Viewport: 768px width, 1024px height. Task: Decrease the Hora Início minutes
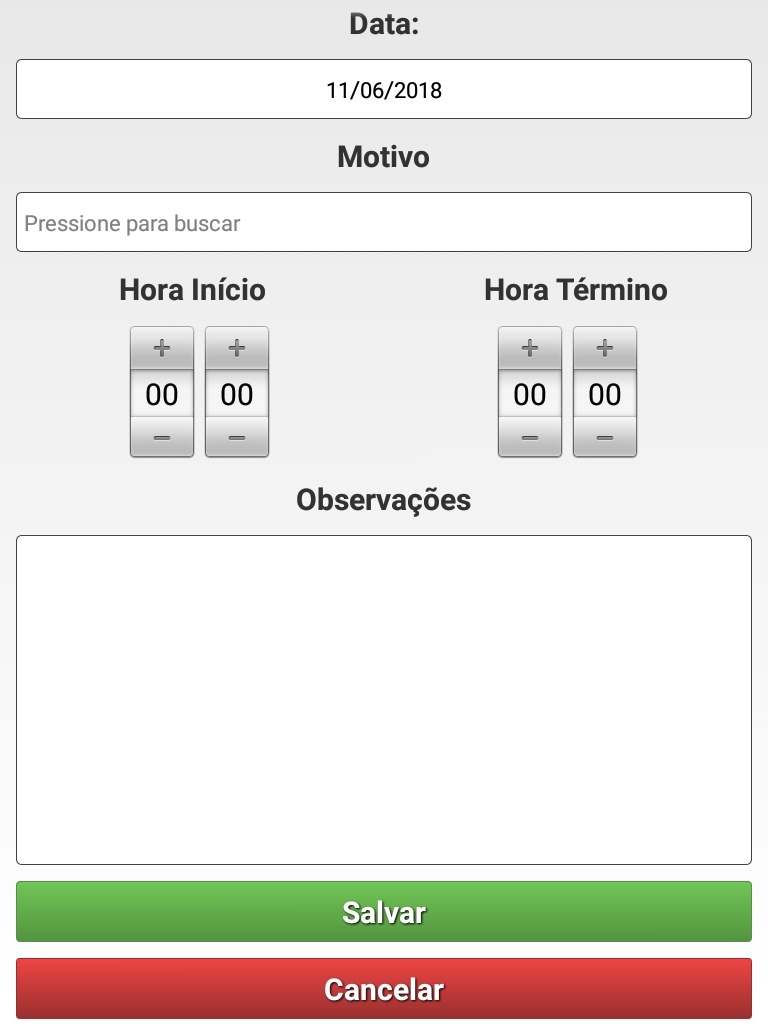tap(237, 438)
